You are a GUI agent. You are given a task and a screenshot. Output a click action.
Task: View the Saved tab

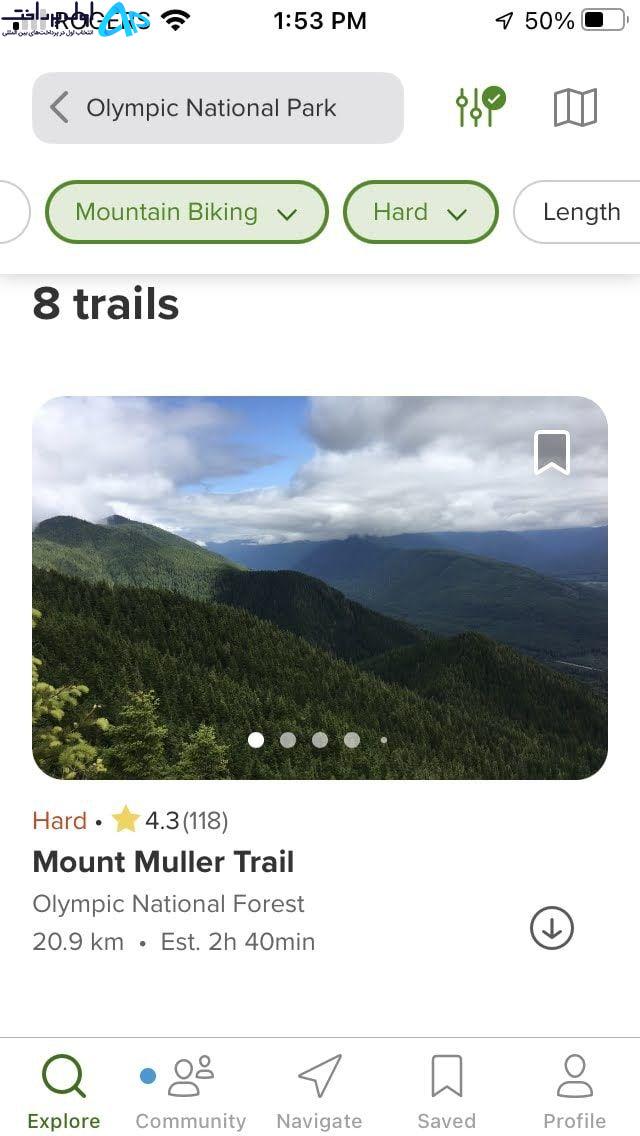(446, 1092)
